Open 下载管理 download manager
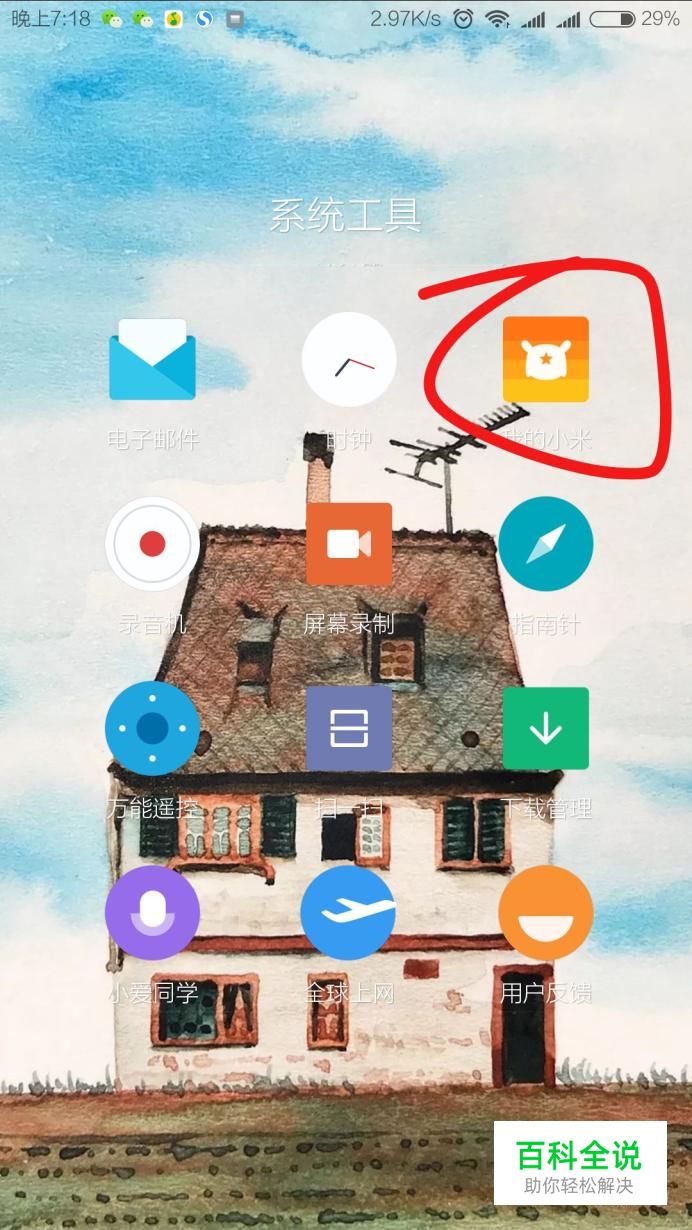Screen dimensions: 692x1230 tap(545, 729)
